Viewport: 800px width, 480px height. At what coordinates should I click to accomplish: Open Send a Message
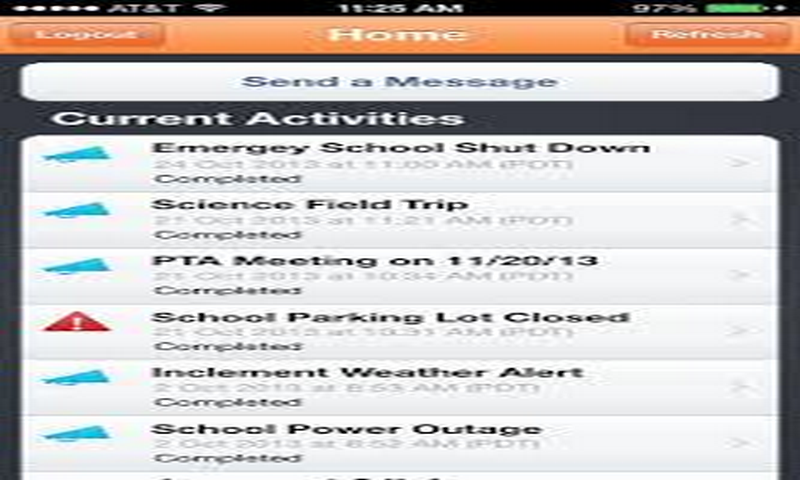[399, 82]
